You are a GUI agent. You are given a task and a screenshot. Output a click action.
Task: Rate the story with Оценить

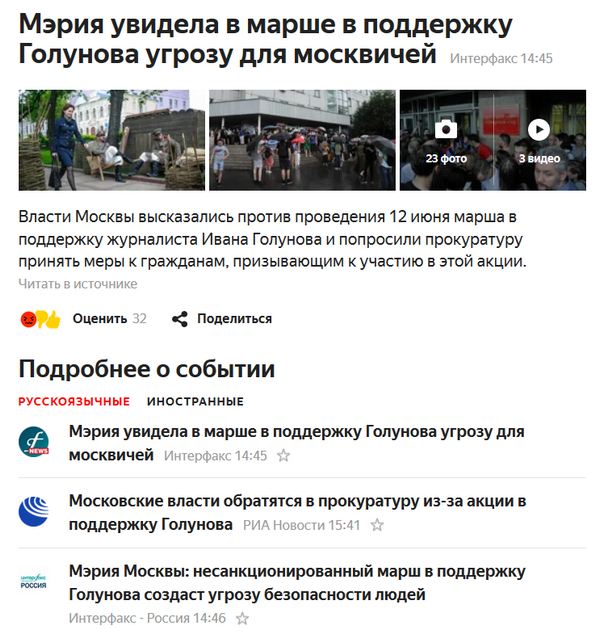point(99,319)
